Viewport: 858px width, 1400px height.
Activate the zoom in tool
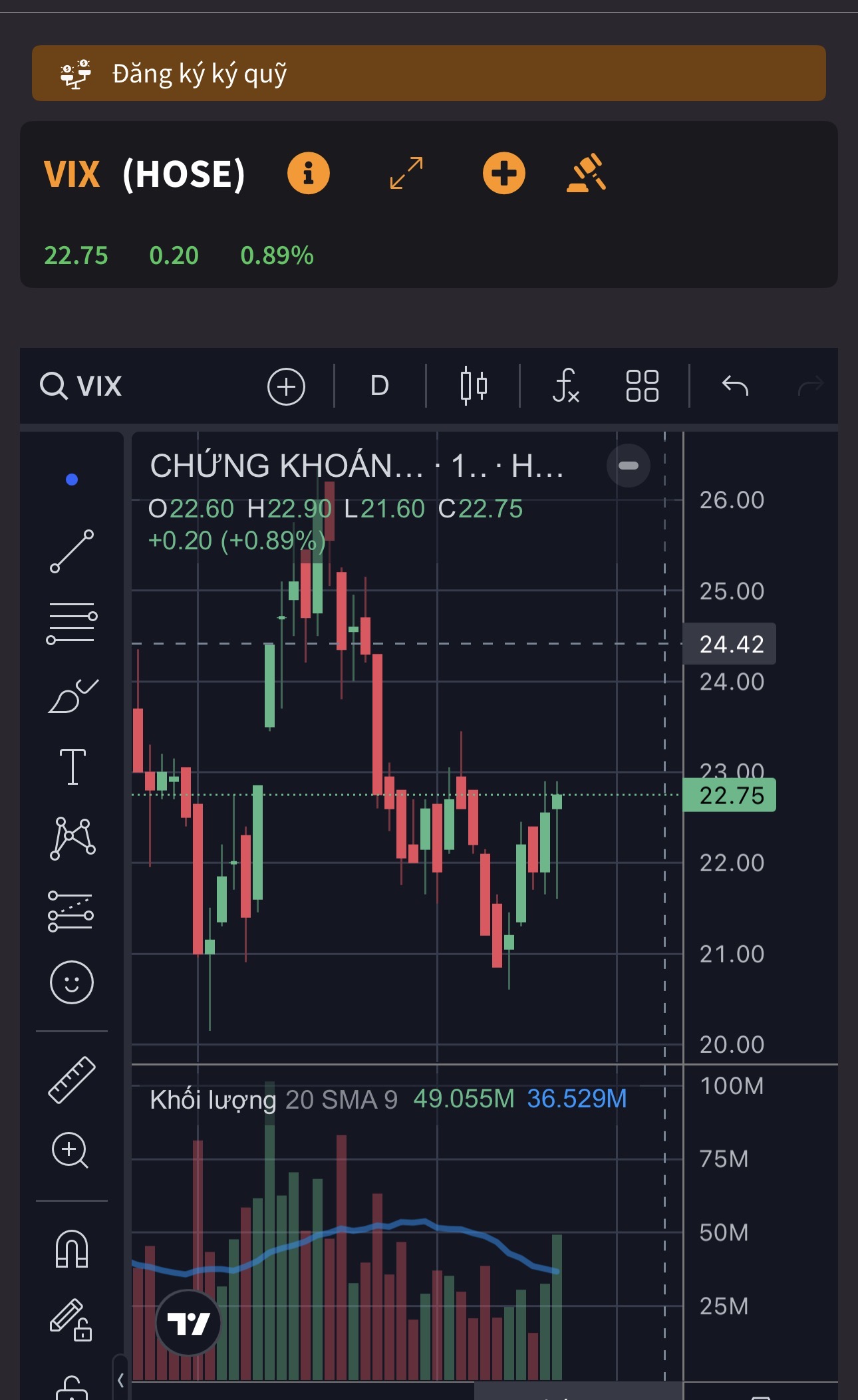[71, 1150]
